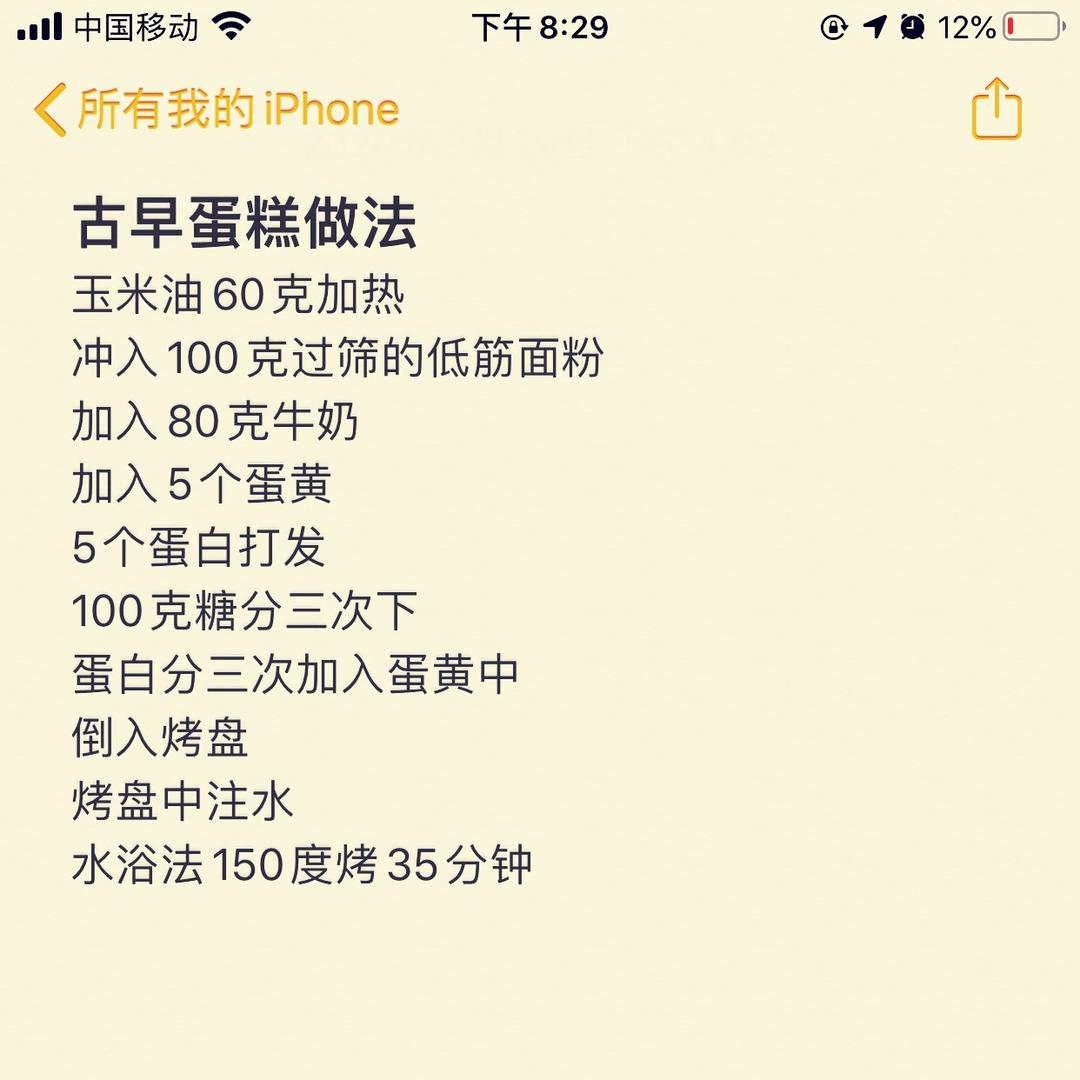Go back to 所有我的 iPhone
This screenshot has height=1080, width=1080.
(215, 109)
